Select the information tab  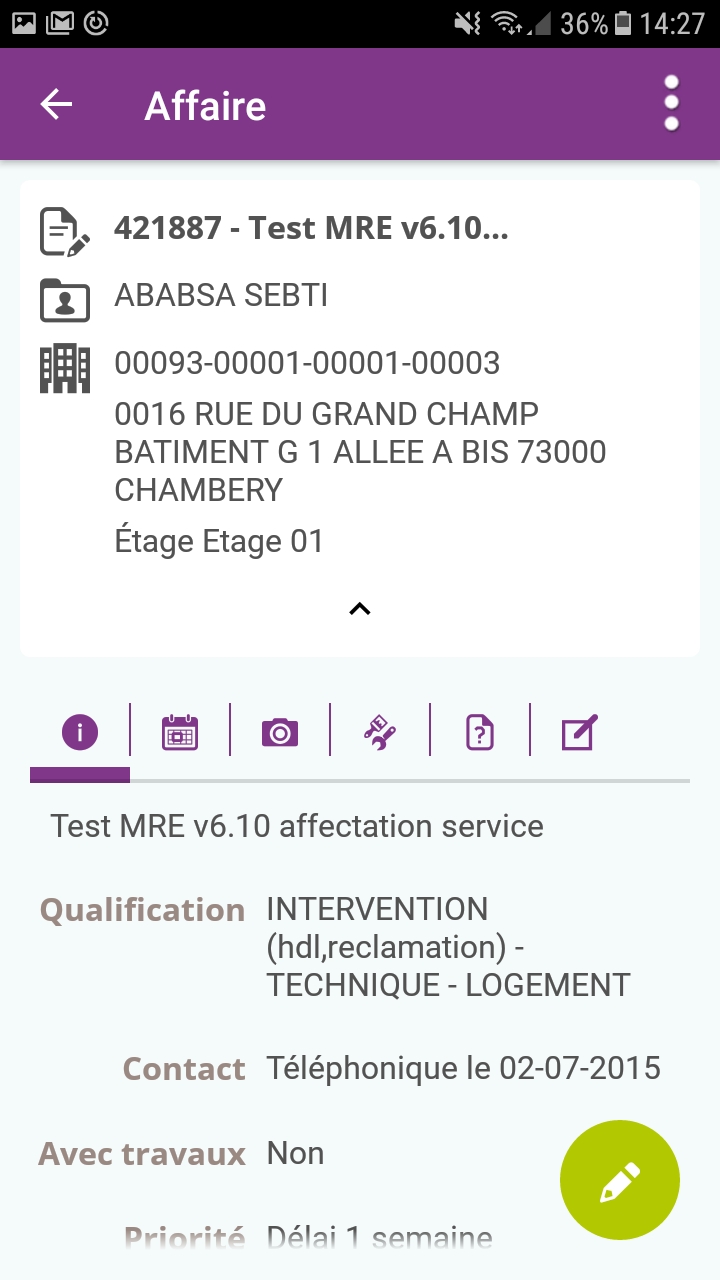[80, 733]
